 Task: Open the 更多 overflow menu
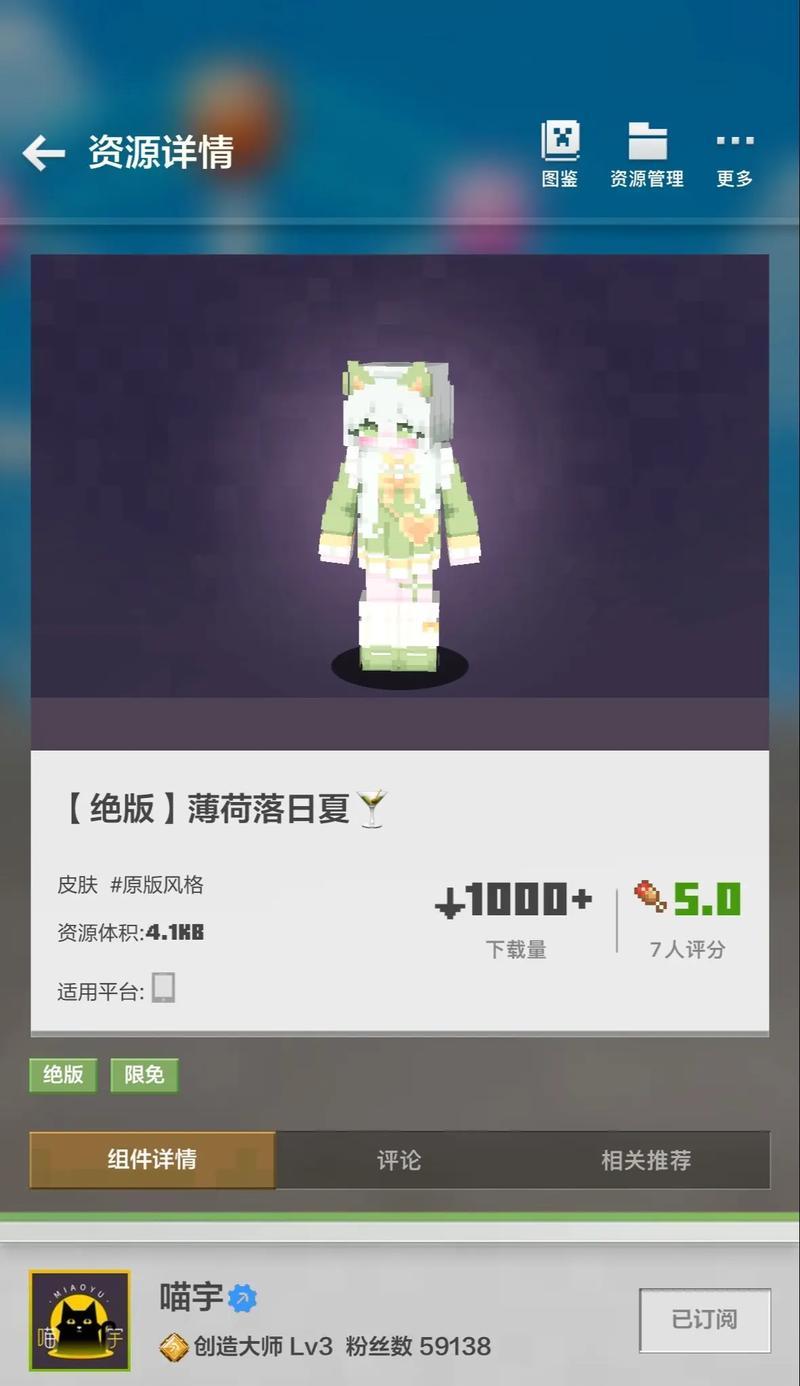735,154
